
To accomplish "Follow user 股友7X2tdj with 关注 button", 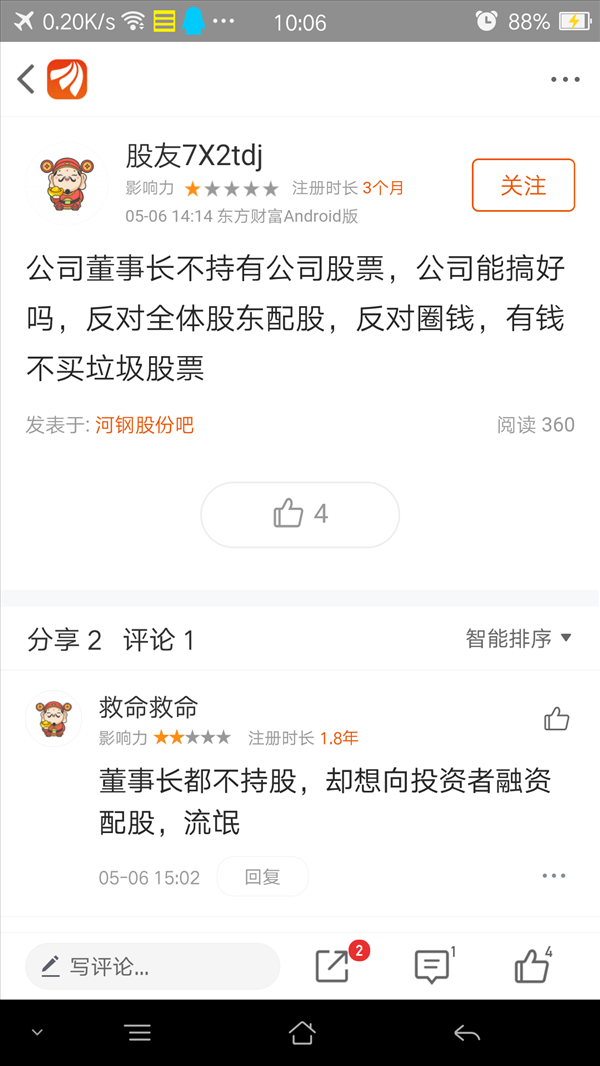I will click(x=523, y=185).
